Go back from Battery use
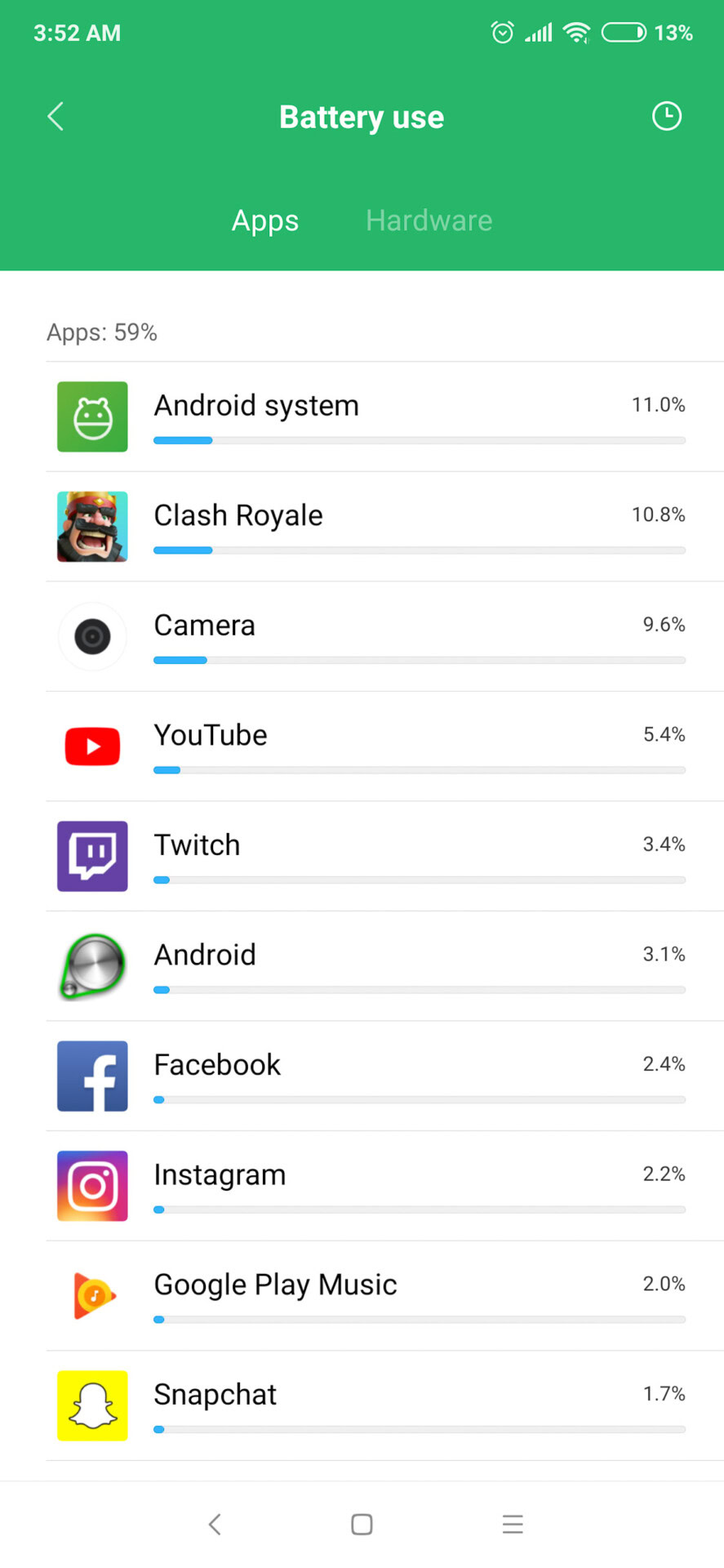724x1568 pixels. pyautogui.click(x=56, y=117)
